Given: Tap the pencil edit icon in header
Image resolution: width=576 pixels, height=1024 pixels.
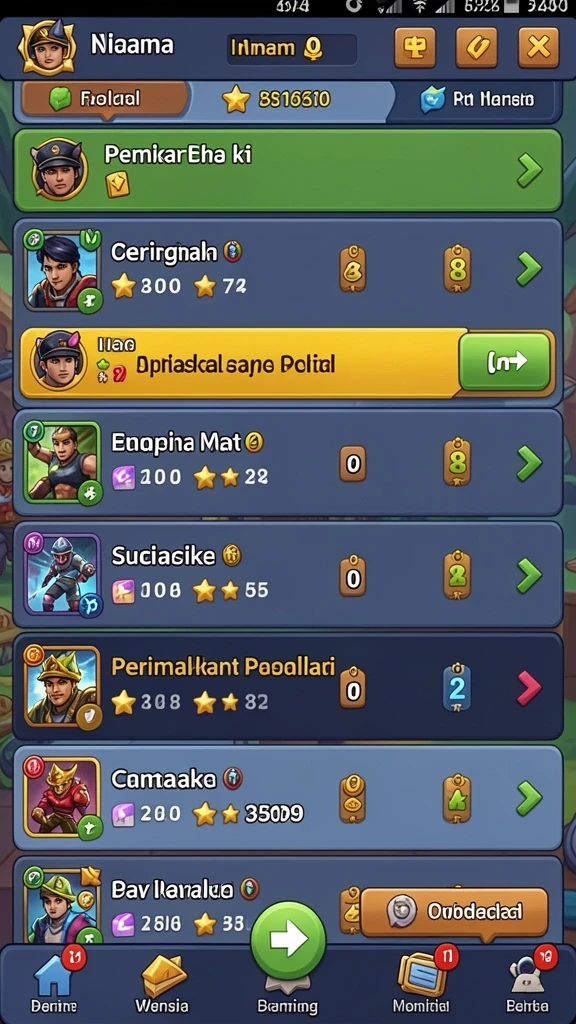Looking at the screenshot, I should click(x=477, y=48).
